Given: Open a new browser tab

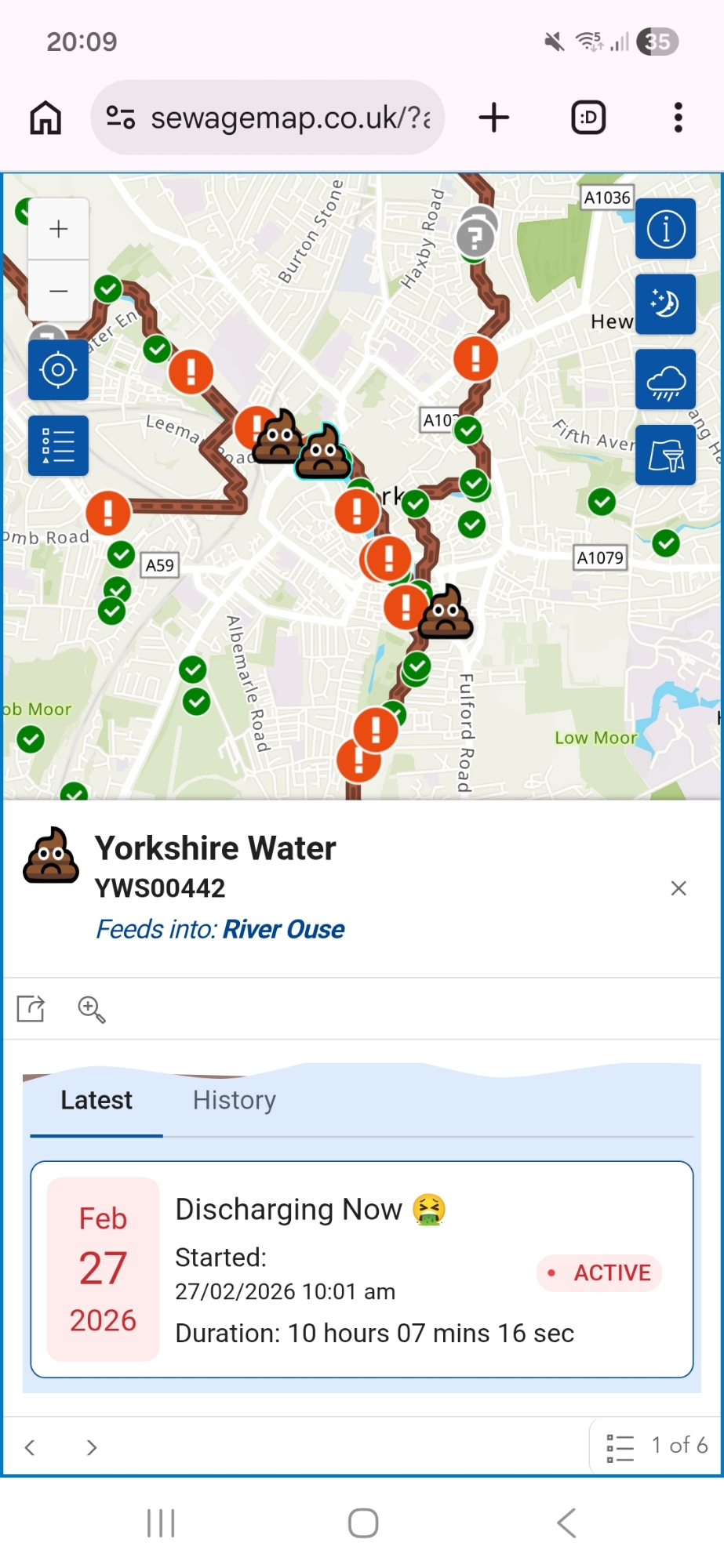Looking at the screenshot, I should pyautogui.click(x=494, y=118).
